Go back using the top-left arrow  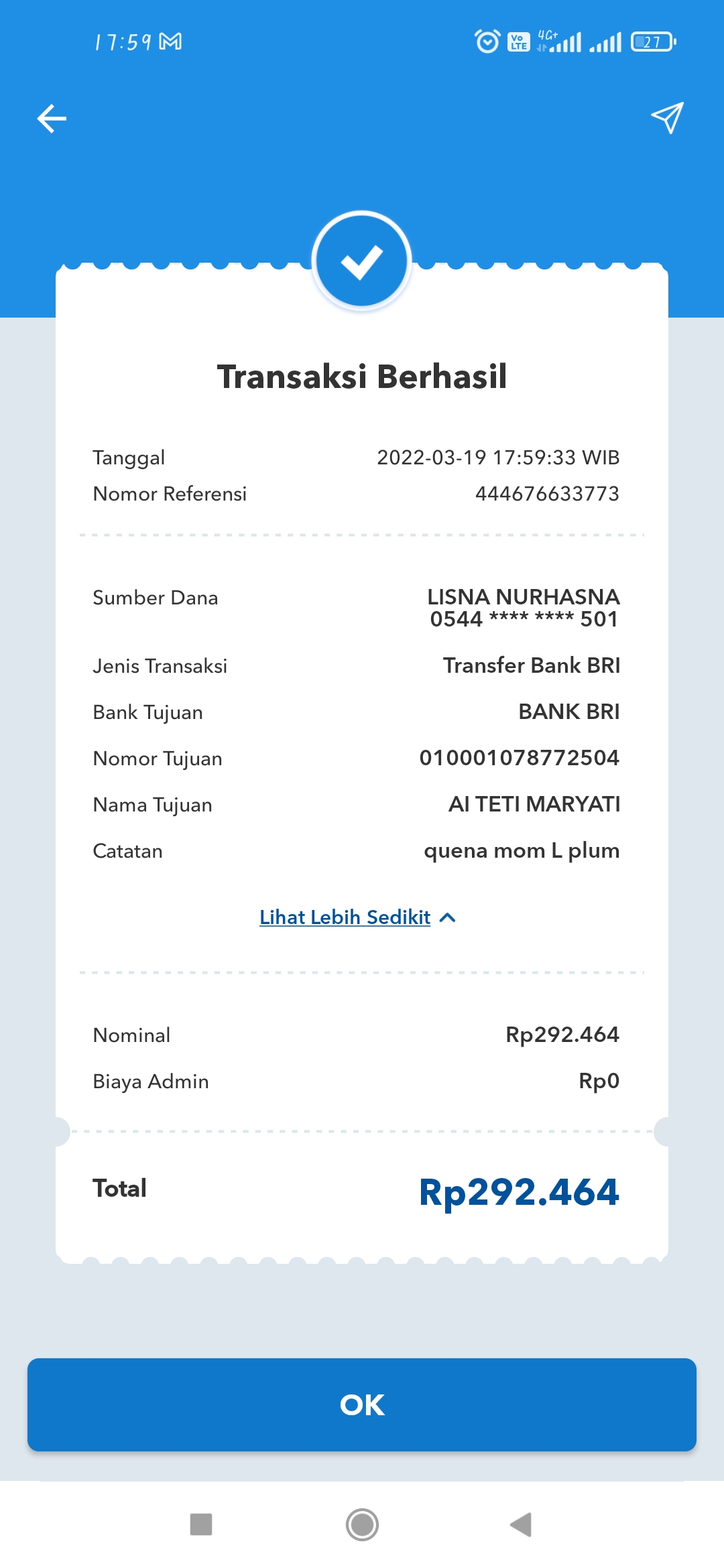tap(52, 119)
